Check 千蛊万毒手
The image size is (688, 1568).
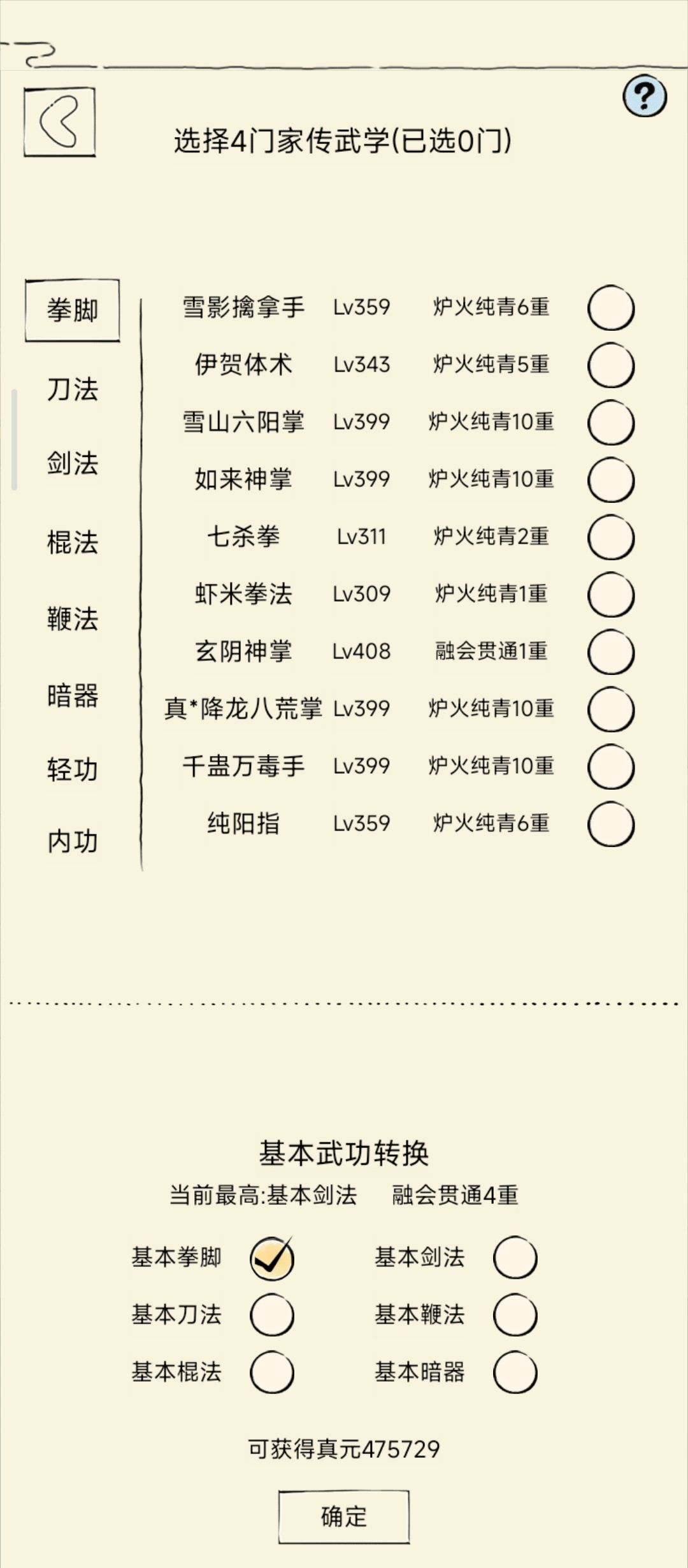click(x=611, y=767)
